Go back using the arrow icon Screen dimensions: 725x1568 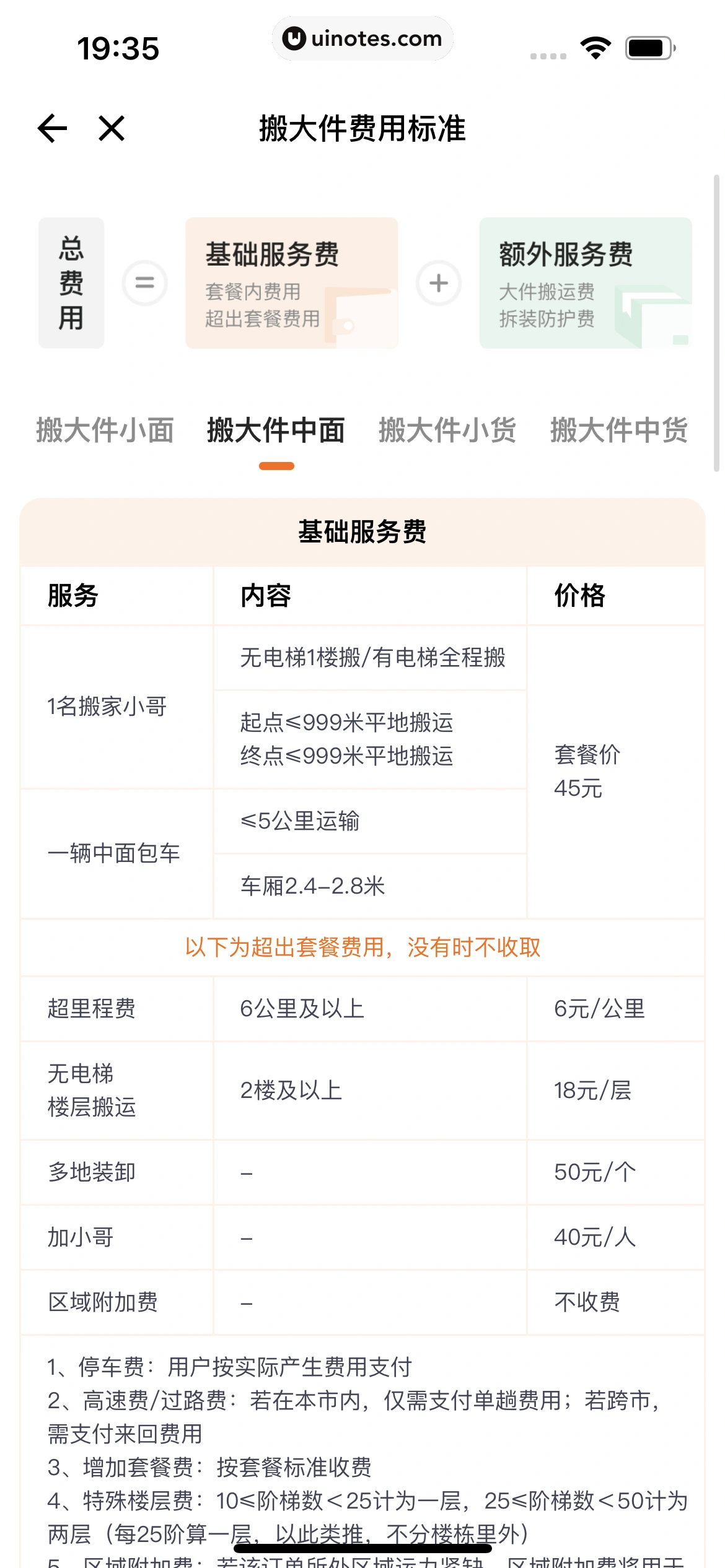point(53,128)
